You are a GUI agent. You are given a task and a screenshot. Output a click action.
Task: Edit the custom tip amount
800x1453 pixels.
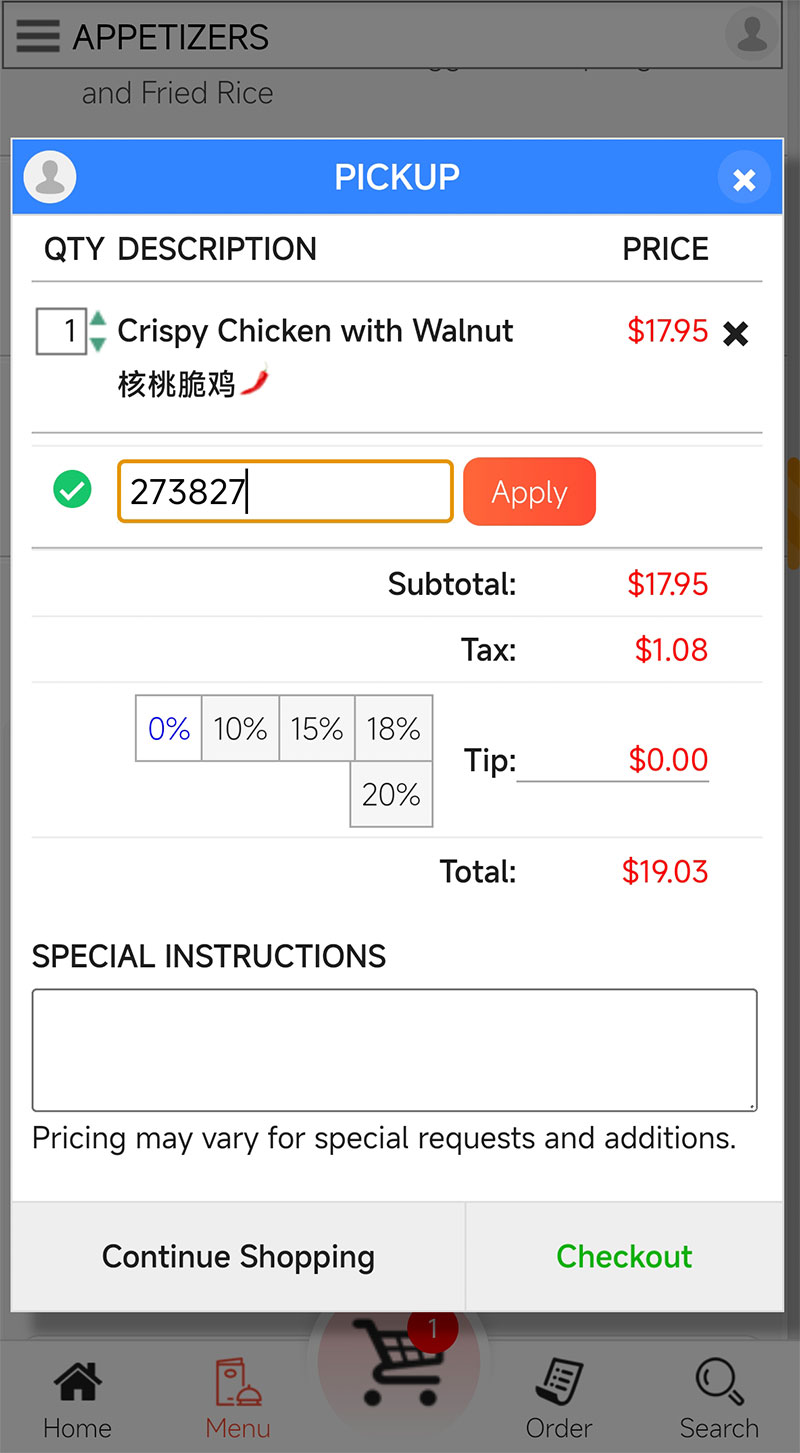pos(612,760)
